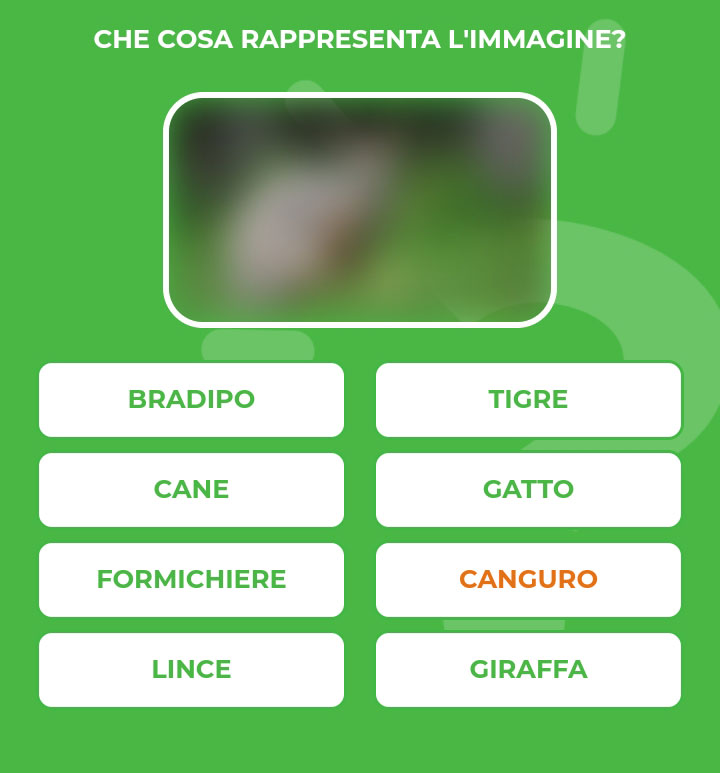Screen dimensions: 720x773
Task: Pick LINCE from the answers
Action: point(191,670)
